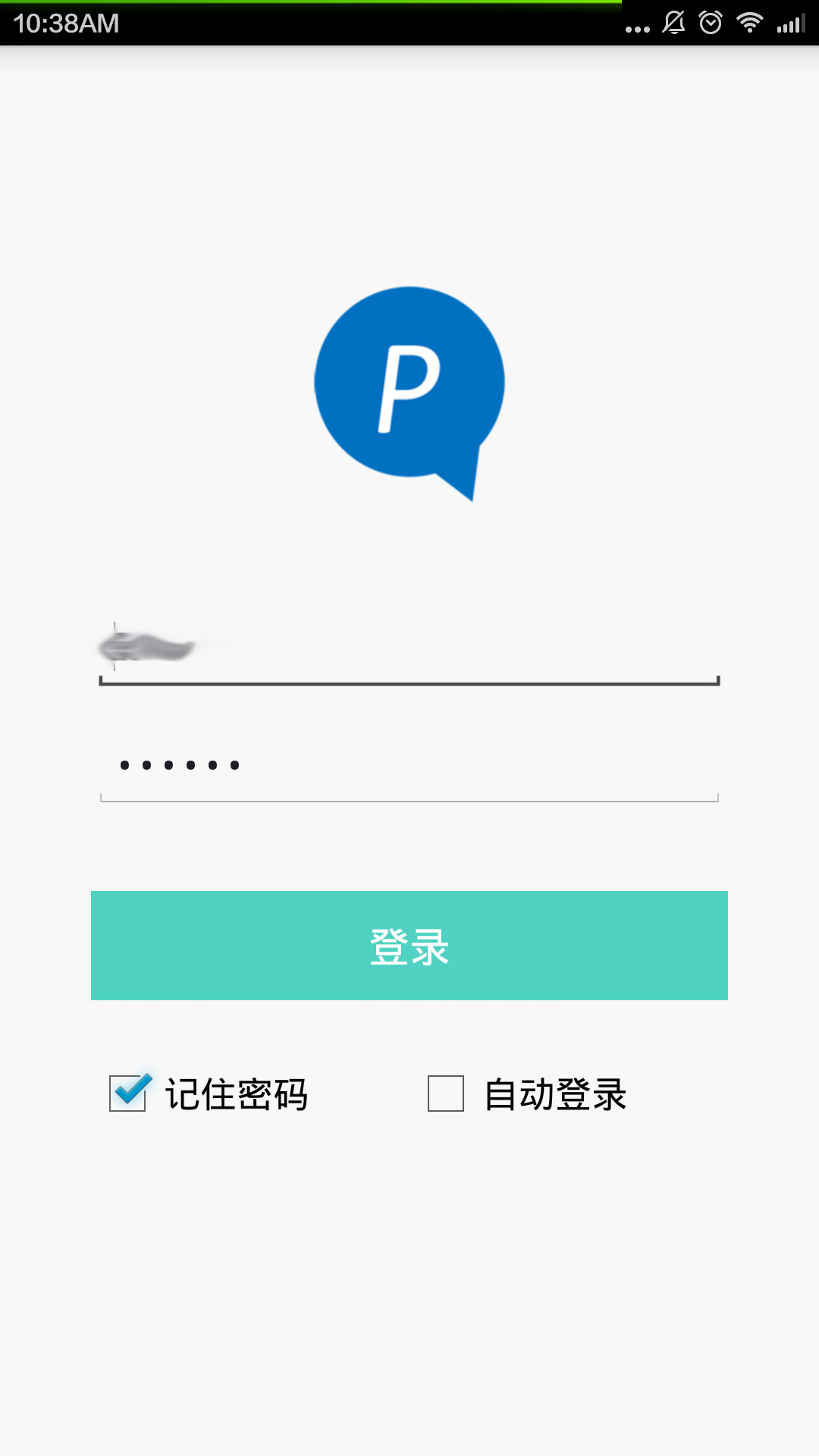Tap the 登录 login button
Screen dimensions: 819x1456
coord(409,946)
